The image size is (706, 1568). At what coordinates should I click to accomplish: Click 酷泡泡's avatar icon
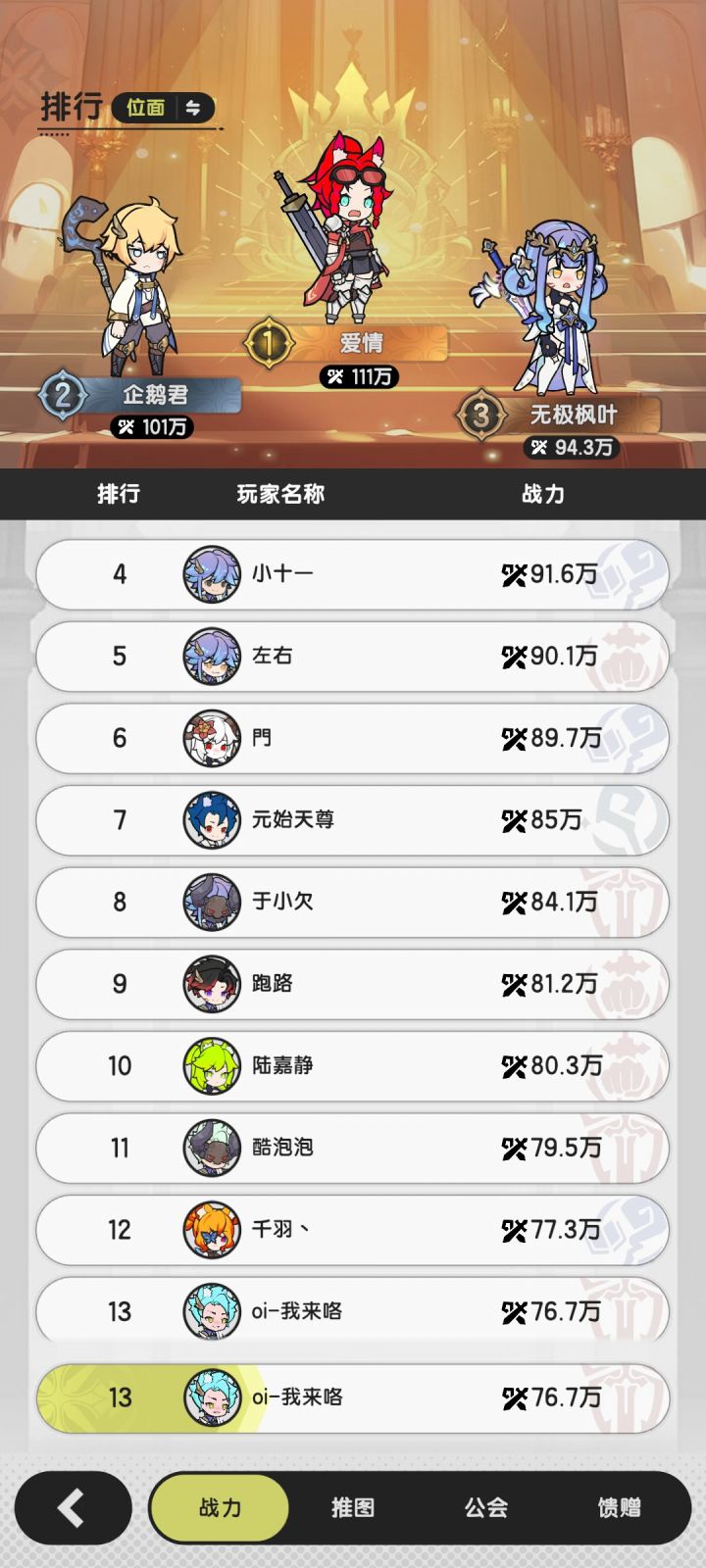click(x=212, y=1149)
